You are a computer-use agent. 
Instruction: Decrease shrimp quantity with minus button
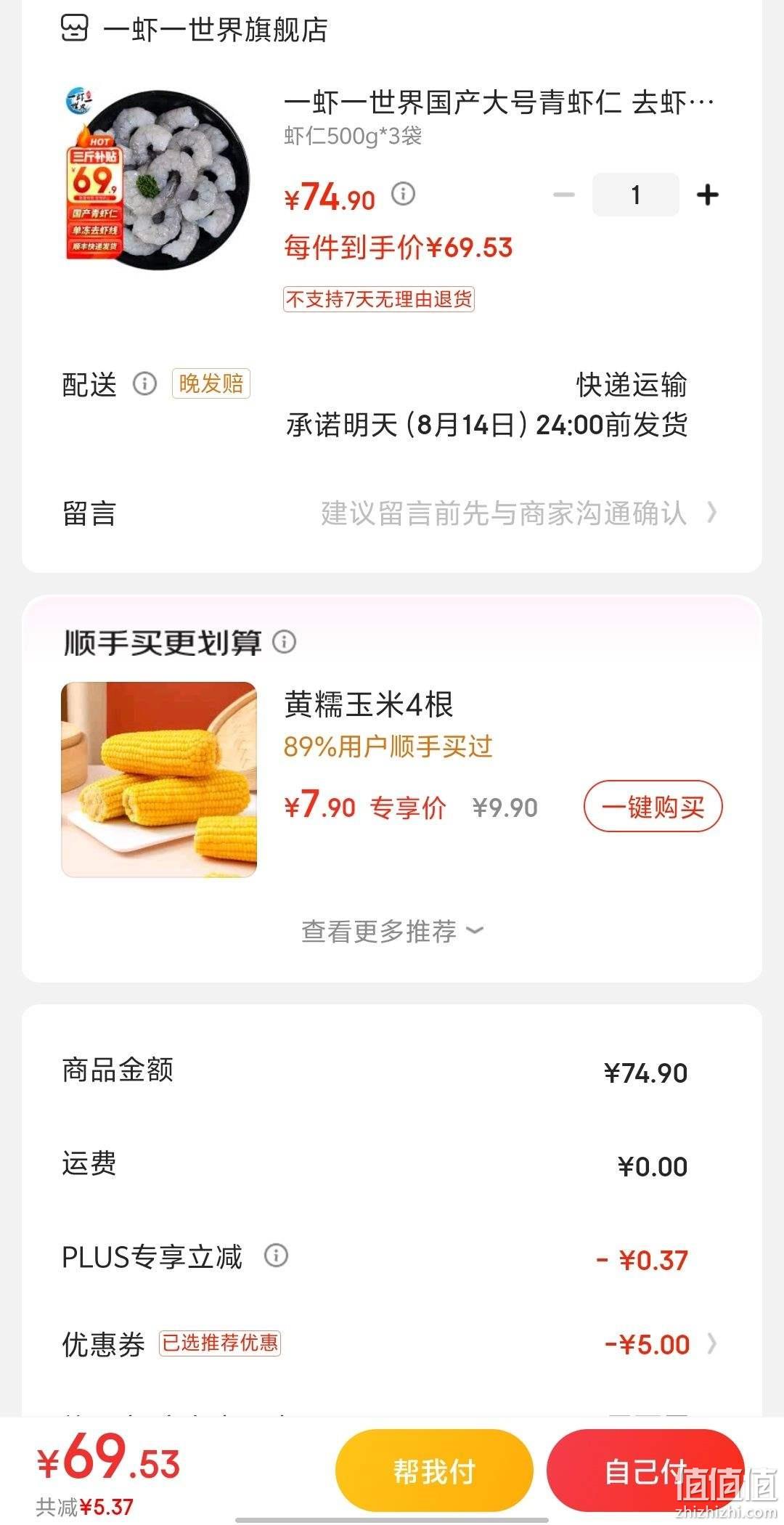[x=563, y=195]
